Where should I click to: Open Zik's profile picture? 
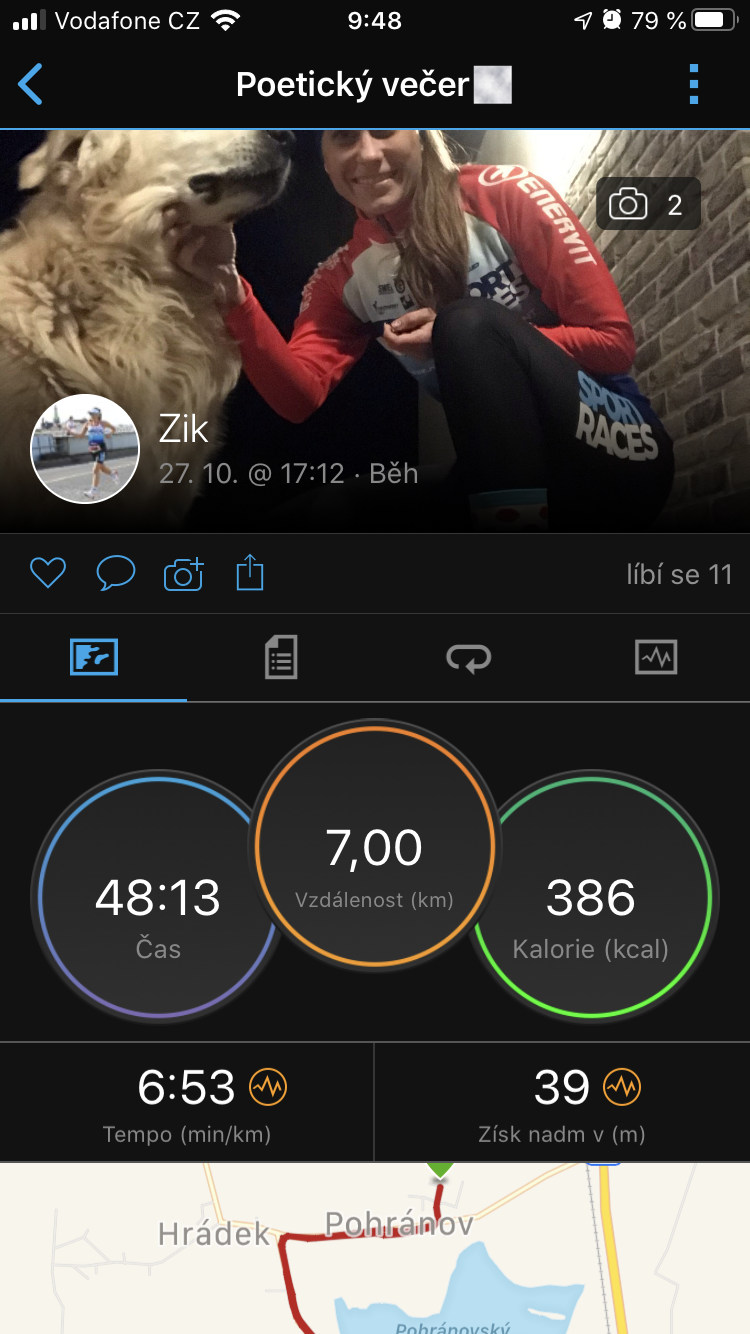click(85, 449)
